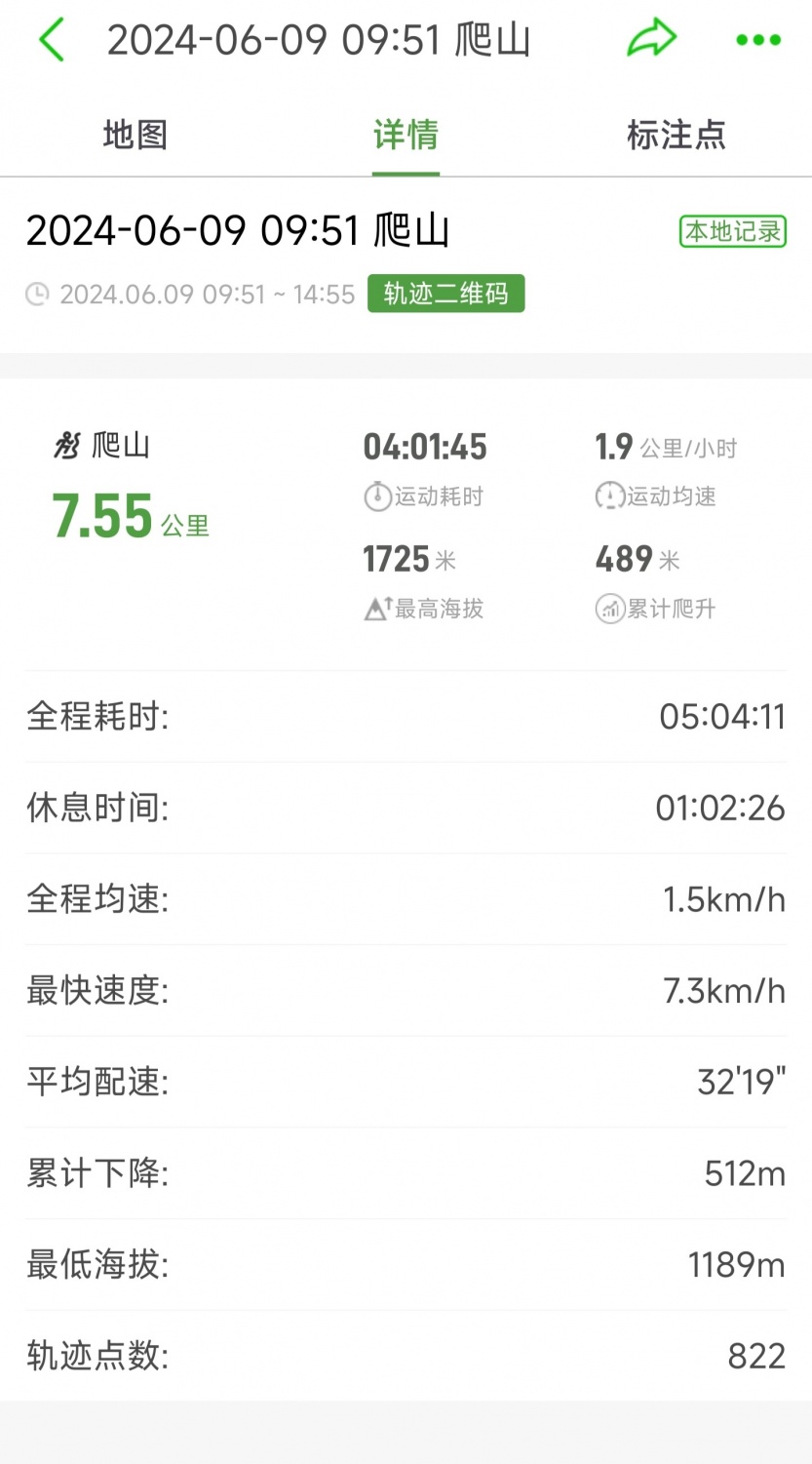Show the 轨迹二维码 QR code
This screenshot has height=1464, width=812.
(446, 294)
